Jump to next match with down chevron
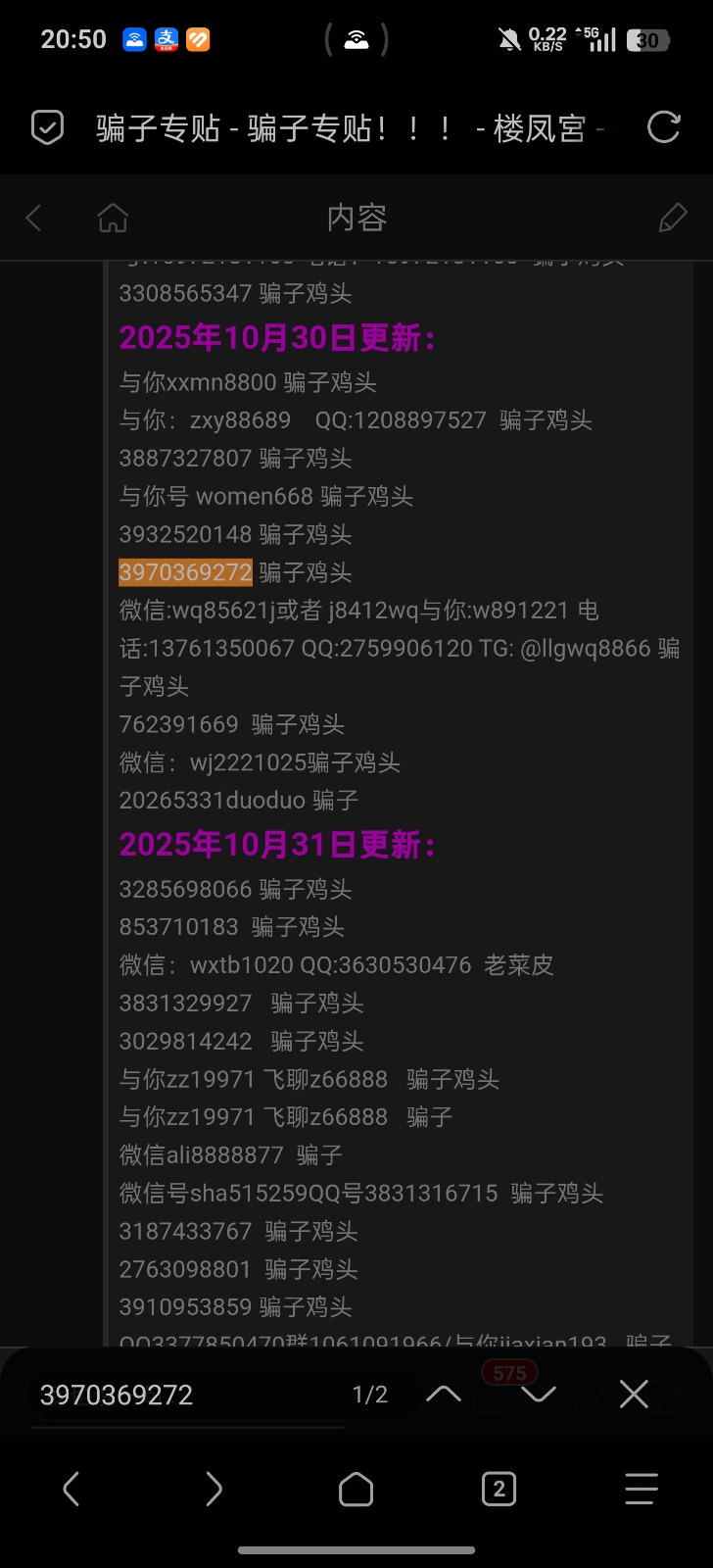 (538, 1394)
